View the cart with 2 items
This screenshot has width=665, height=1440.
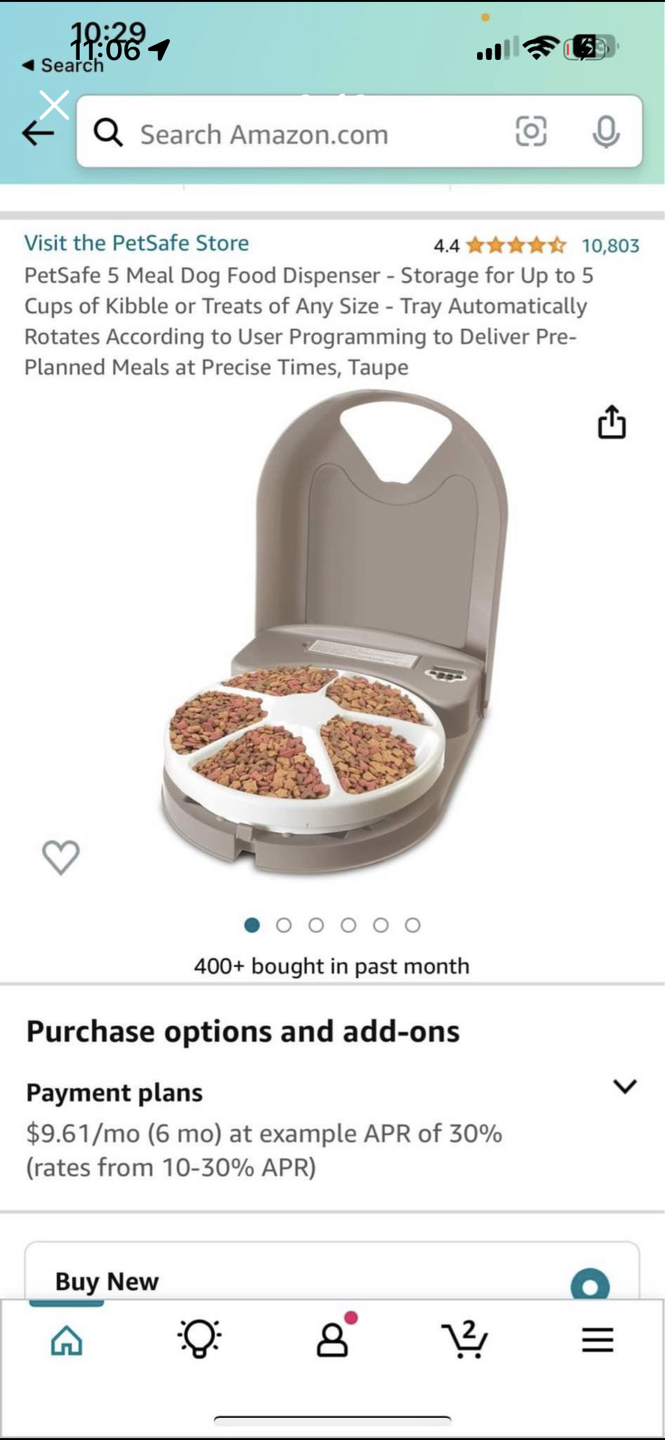coord(464,1340)
